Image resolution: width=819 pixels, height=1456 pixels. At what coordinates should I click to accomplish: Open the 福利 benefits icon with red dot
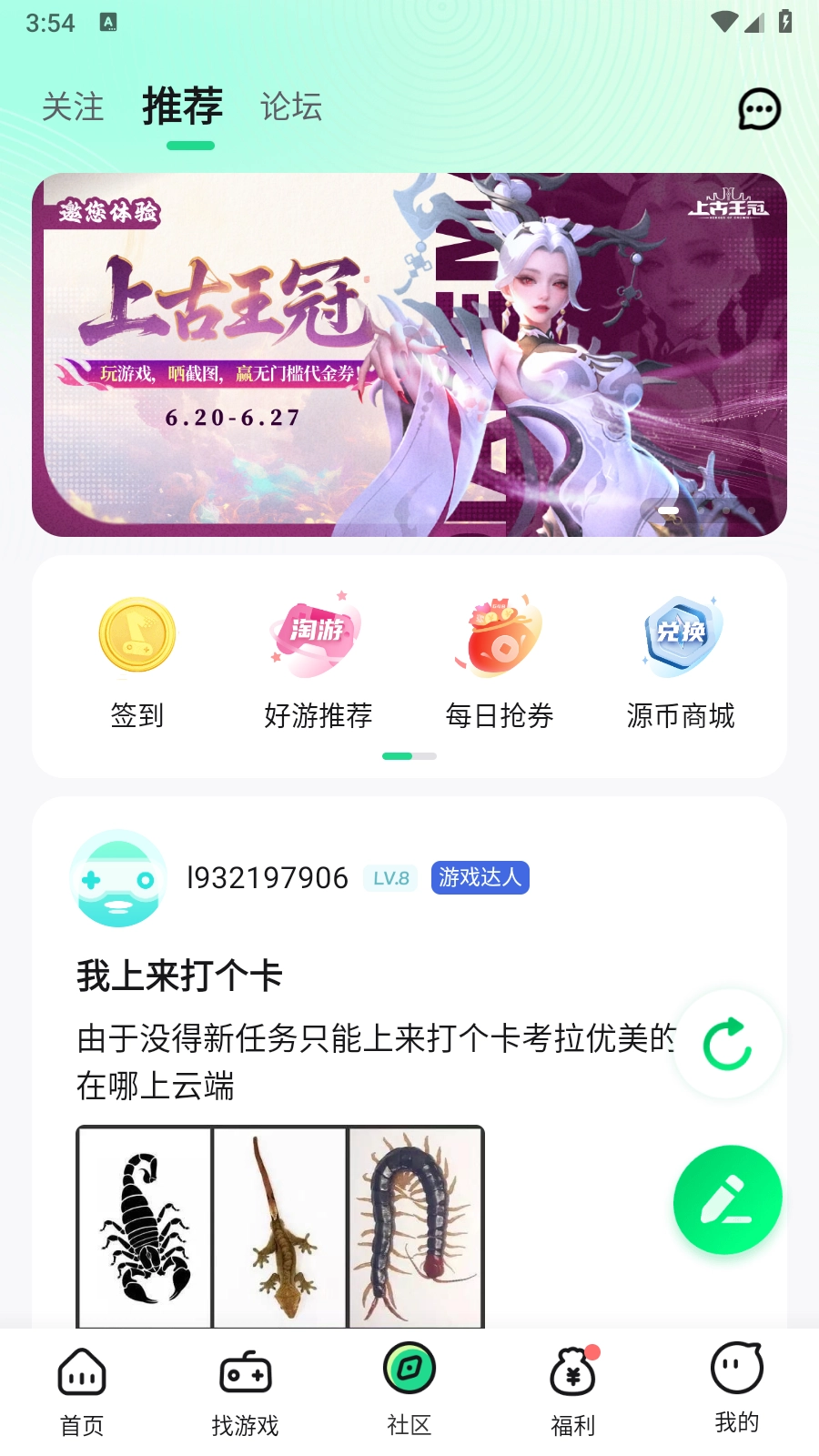point(571,1386)
